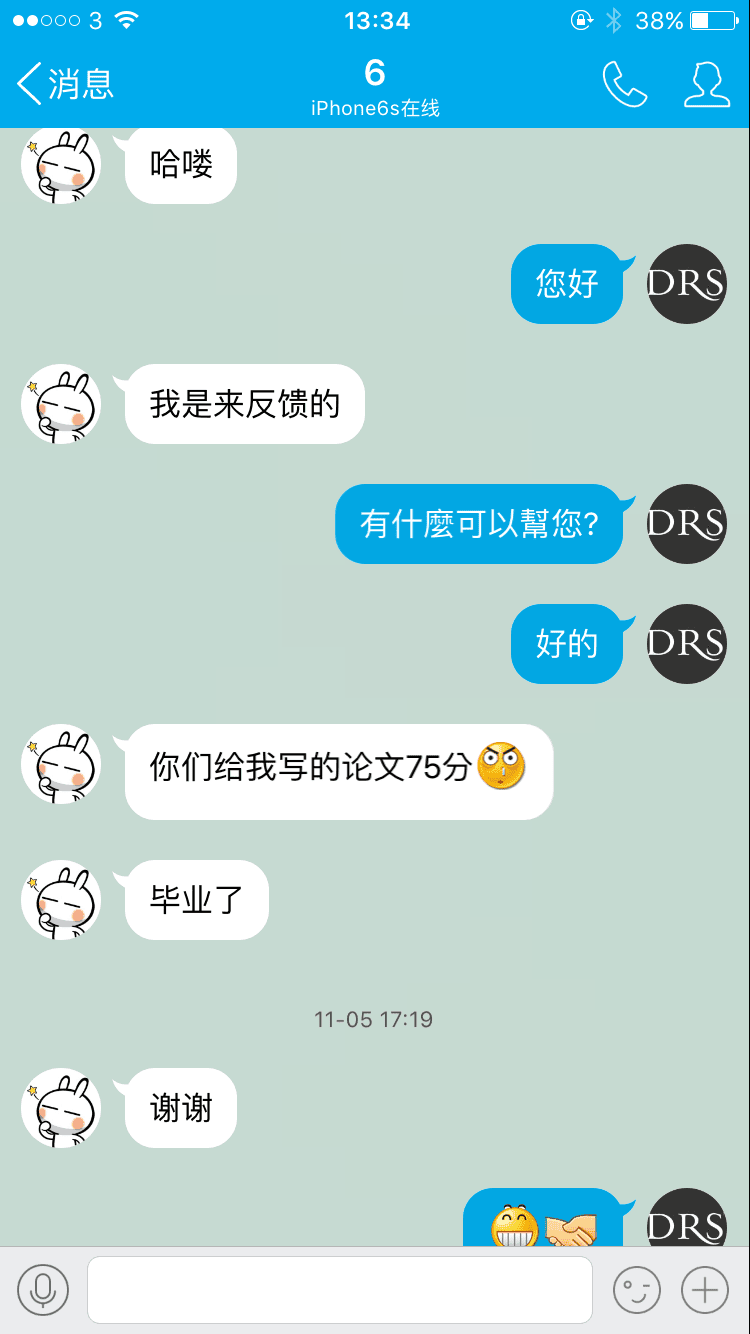This screenshot has width=750, height=1334.
Task: Focus the message text field
Action: (340, 1290)
